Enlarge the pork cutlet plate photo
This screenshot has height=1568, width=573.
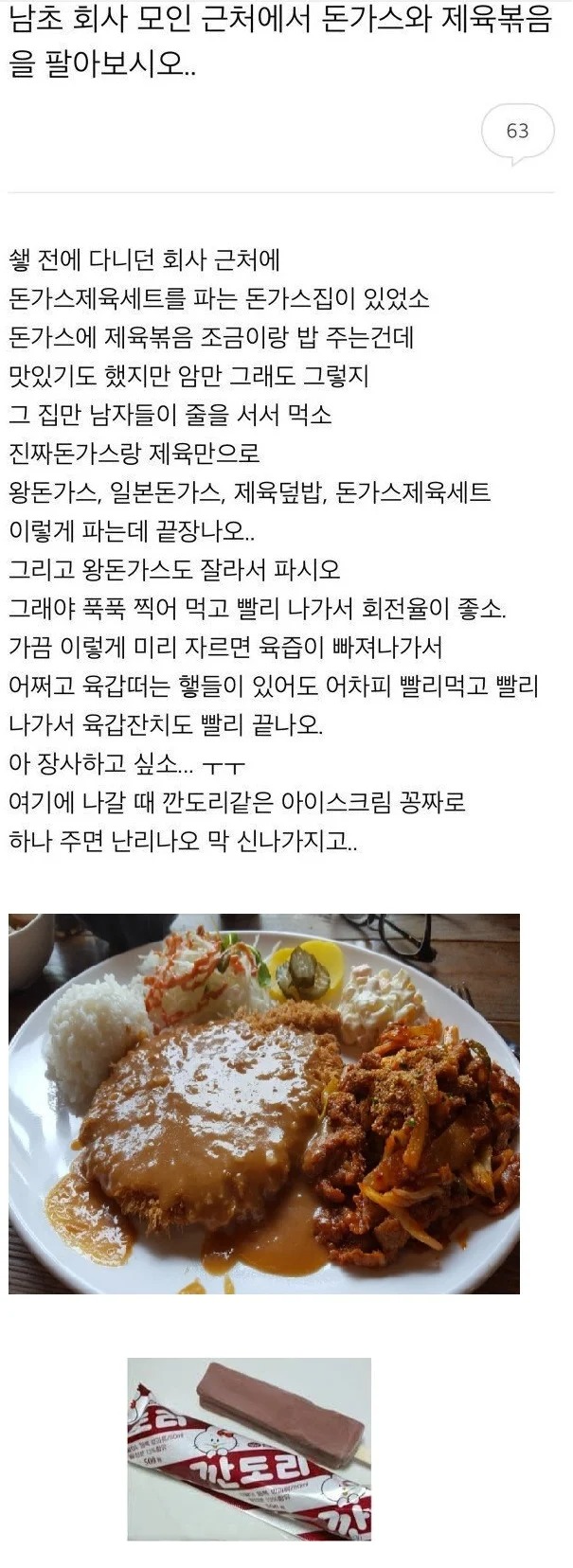point(264,1103)
